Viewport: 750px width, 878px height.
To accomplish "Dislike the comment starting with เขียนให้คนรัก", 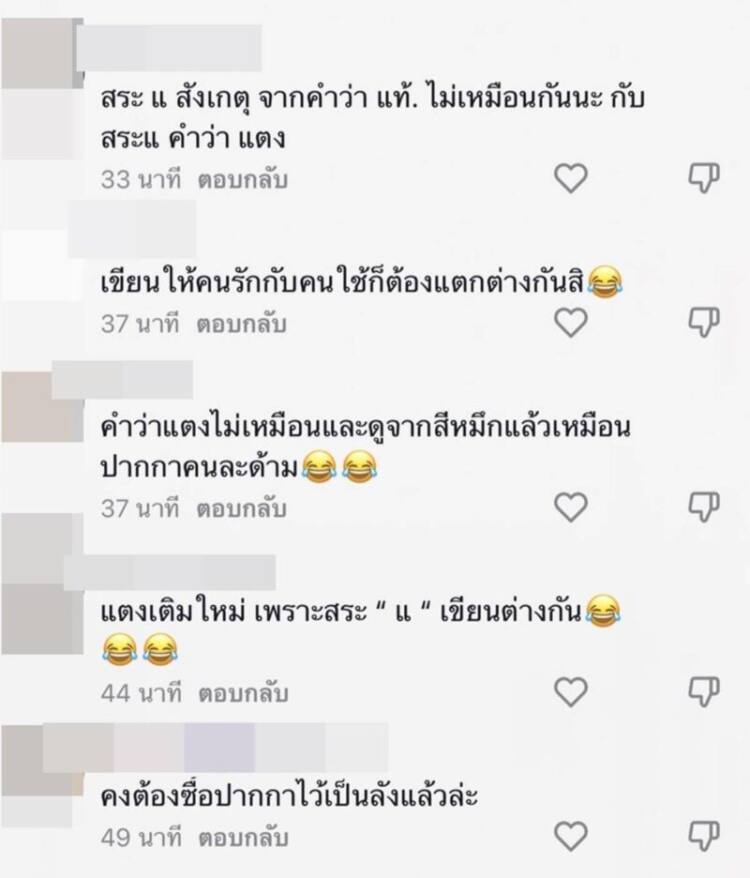I will 704,322.
